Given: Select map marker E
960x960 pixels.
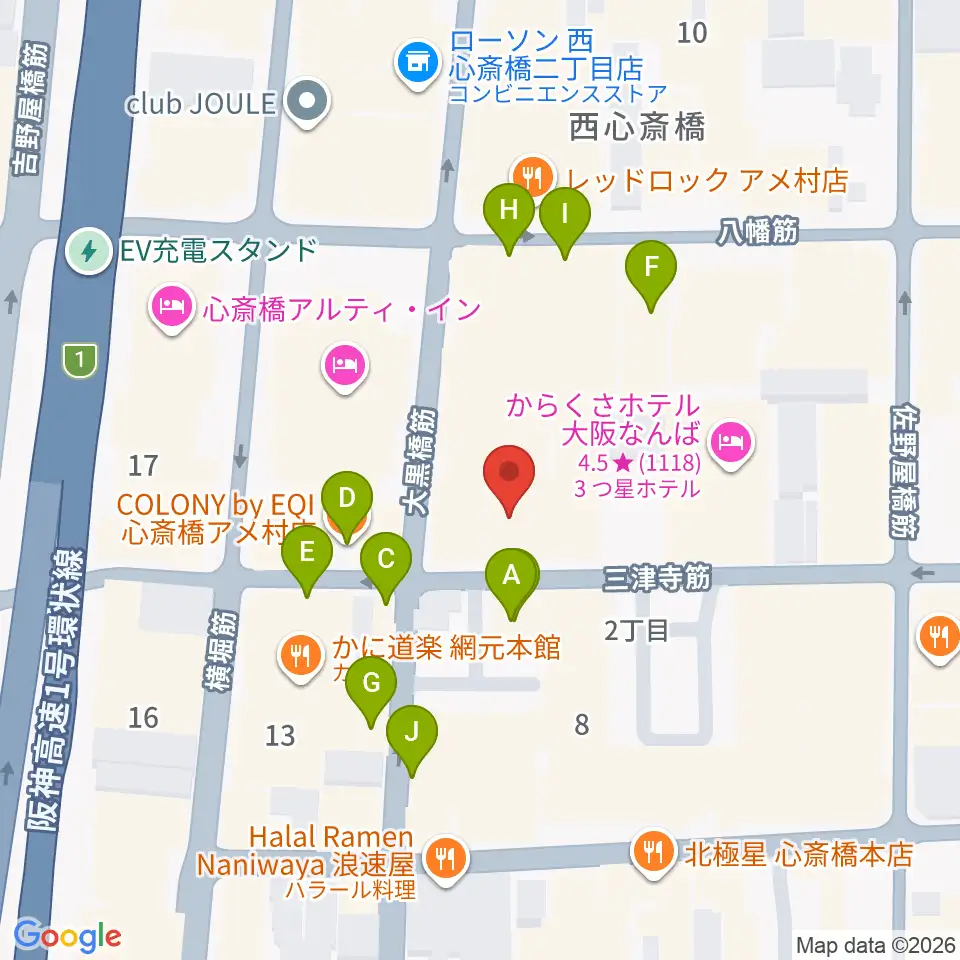Looking at the screenshot, I should 307,552.
